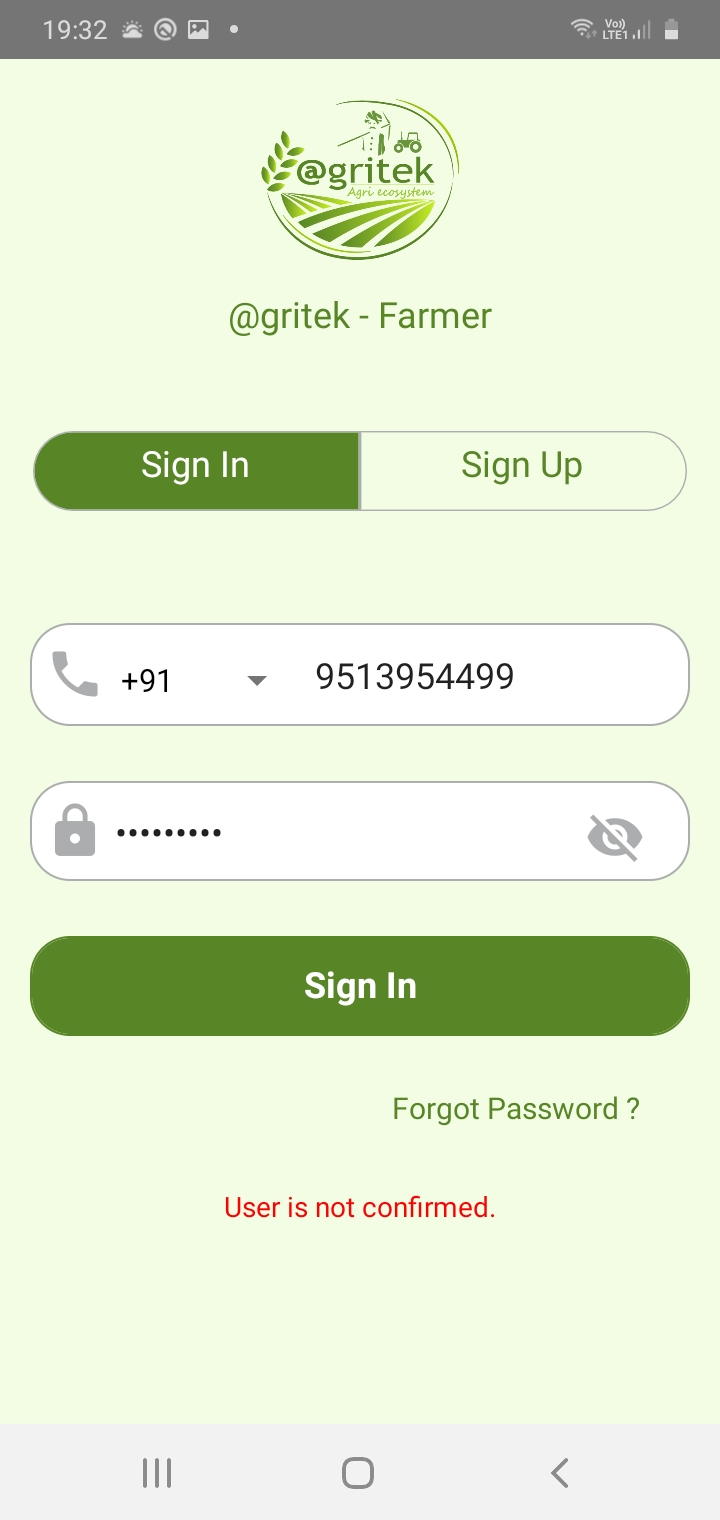The image size is (720, 1520).
Task: Open the recent apps view
Action: [x=157, y=1472]
